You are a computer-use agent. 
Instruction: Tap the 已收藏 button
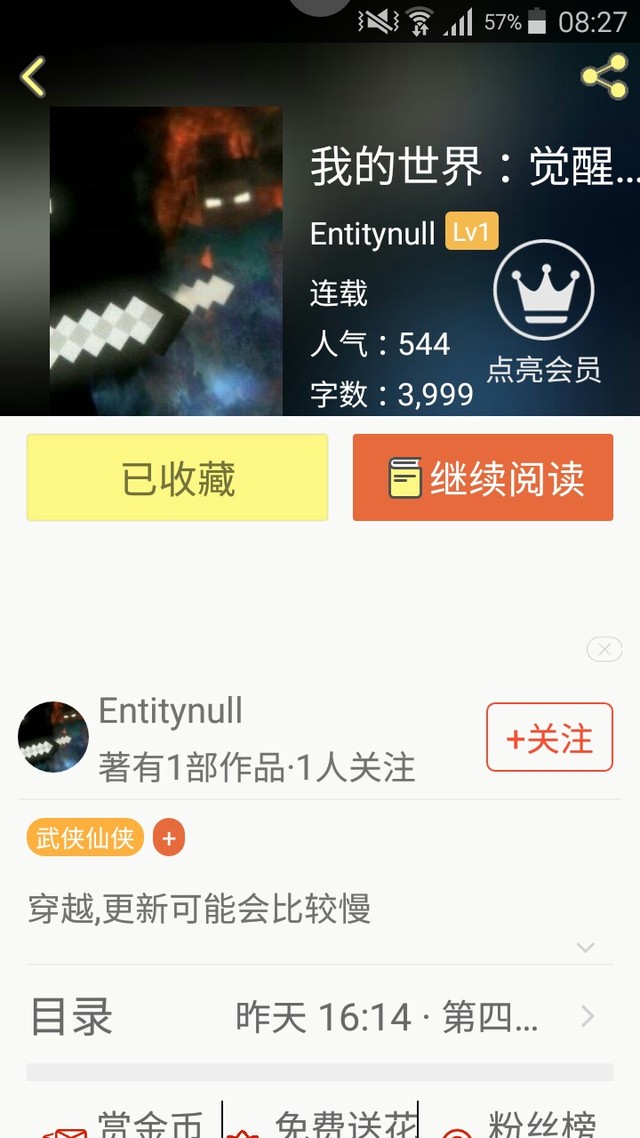click(x=177, y=478)
